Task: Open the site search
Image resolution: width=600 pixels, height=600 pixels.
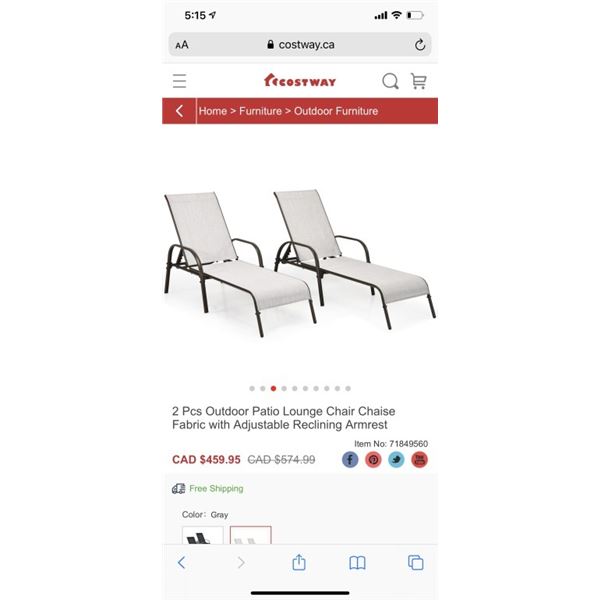Action: 390,81
